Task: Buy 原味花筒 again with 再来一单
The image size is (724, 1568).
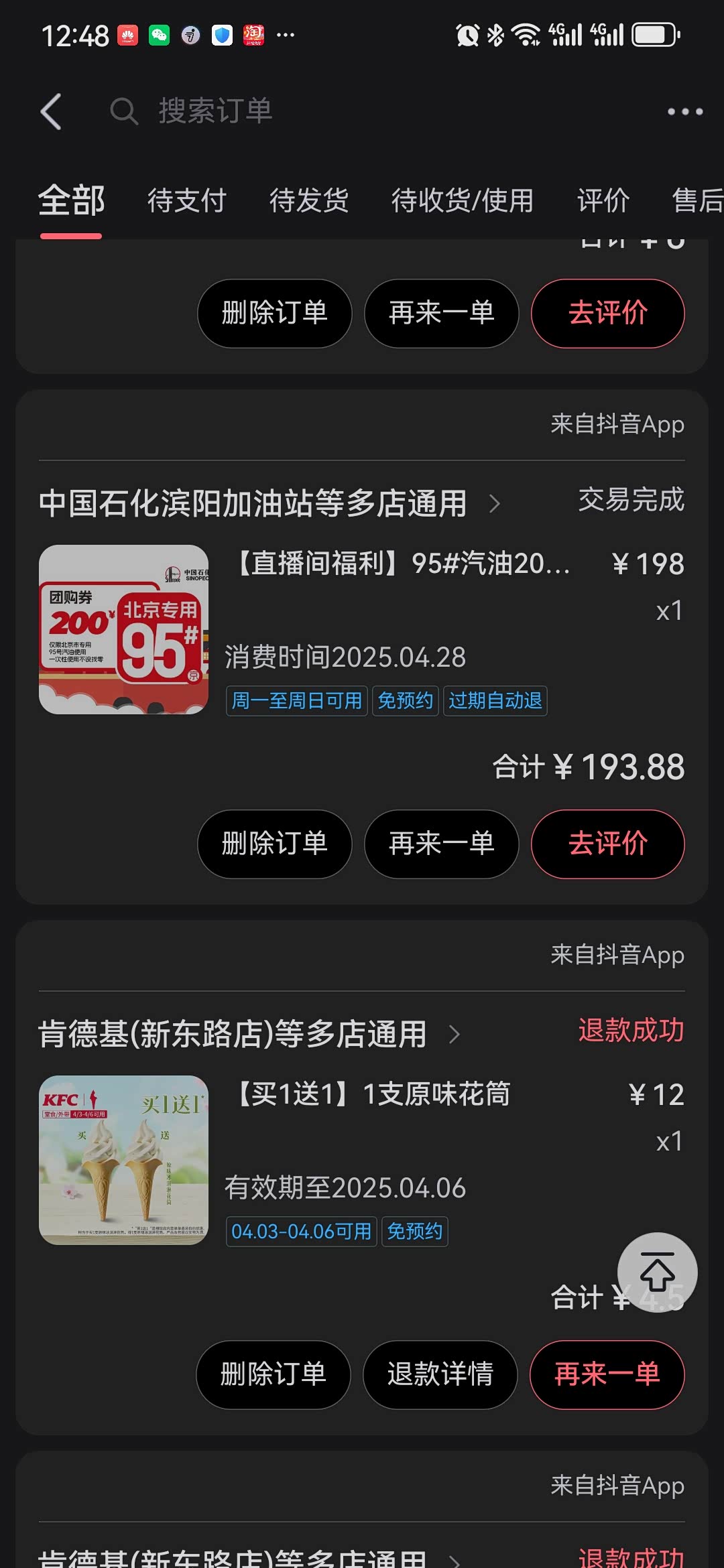Action: coord(607,1374)
